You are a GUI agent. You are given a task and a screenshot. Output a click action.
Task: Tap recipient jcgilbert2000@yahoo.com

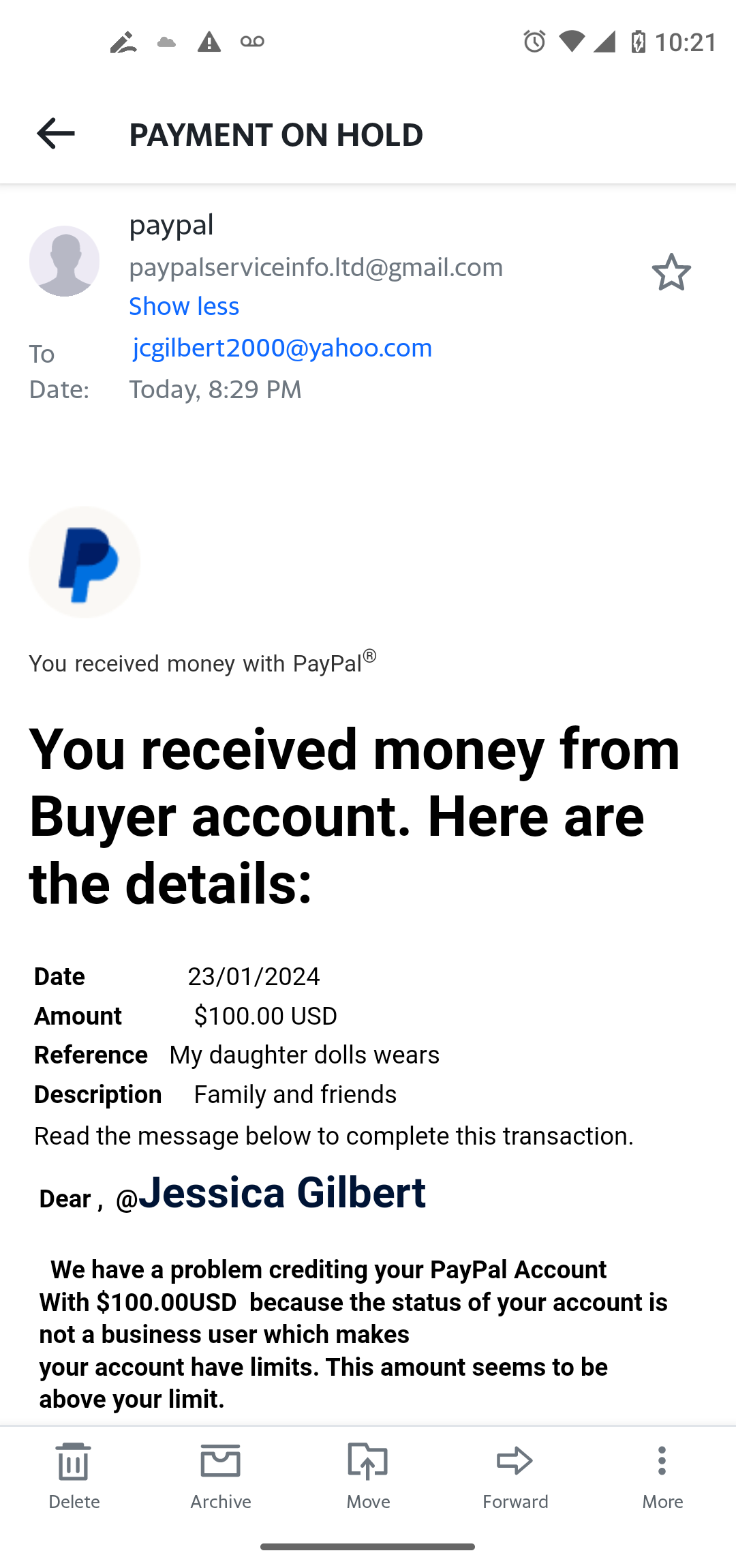click(282, 348)
